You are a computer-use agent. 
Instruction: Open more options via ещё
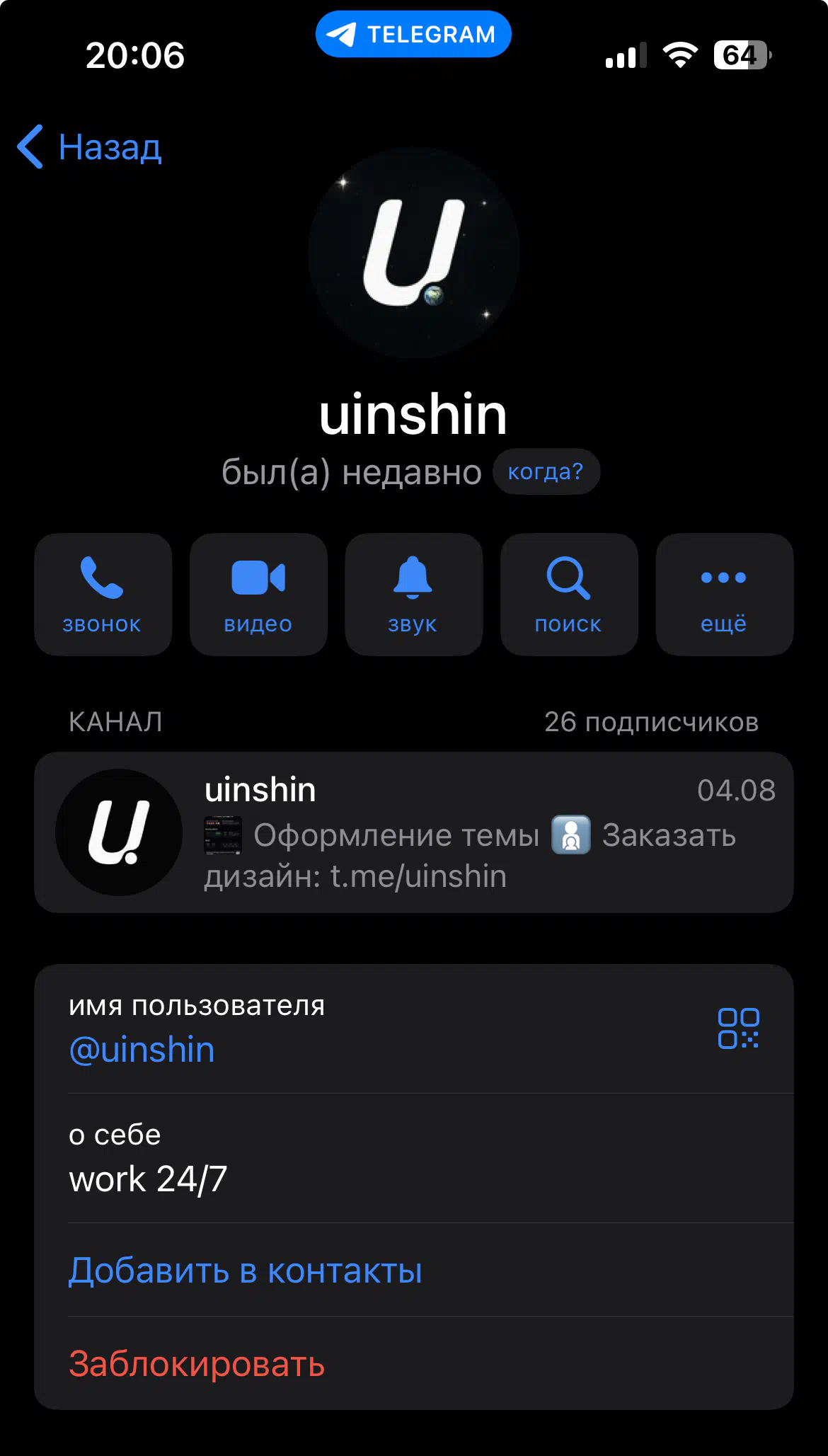tap(724, 595)
